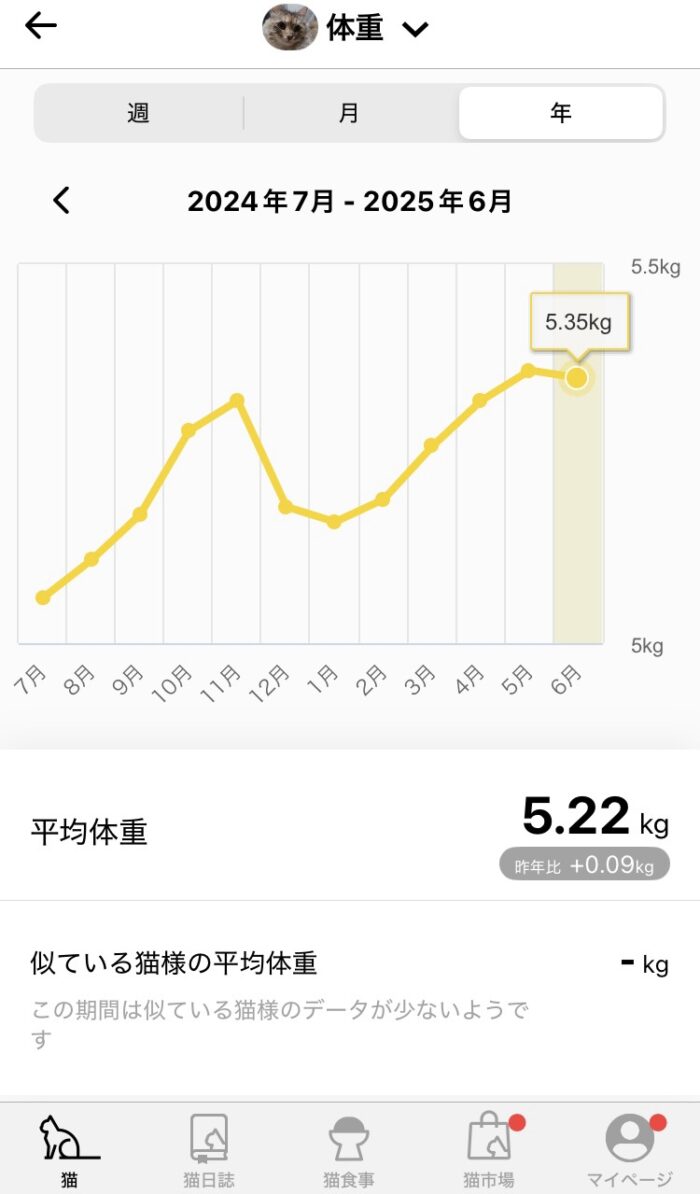
Task: Select the 1月 data point on chart
Action: (334, 522)
